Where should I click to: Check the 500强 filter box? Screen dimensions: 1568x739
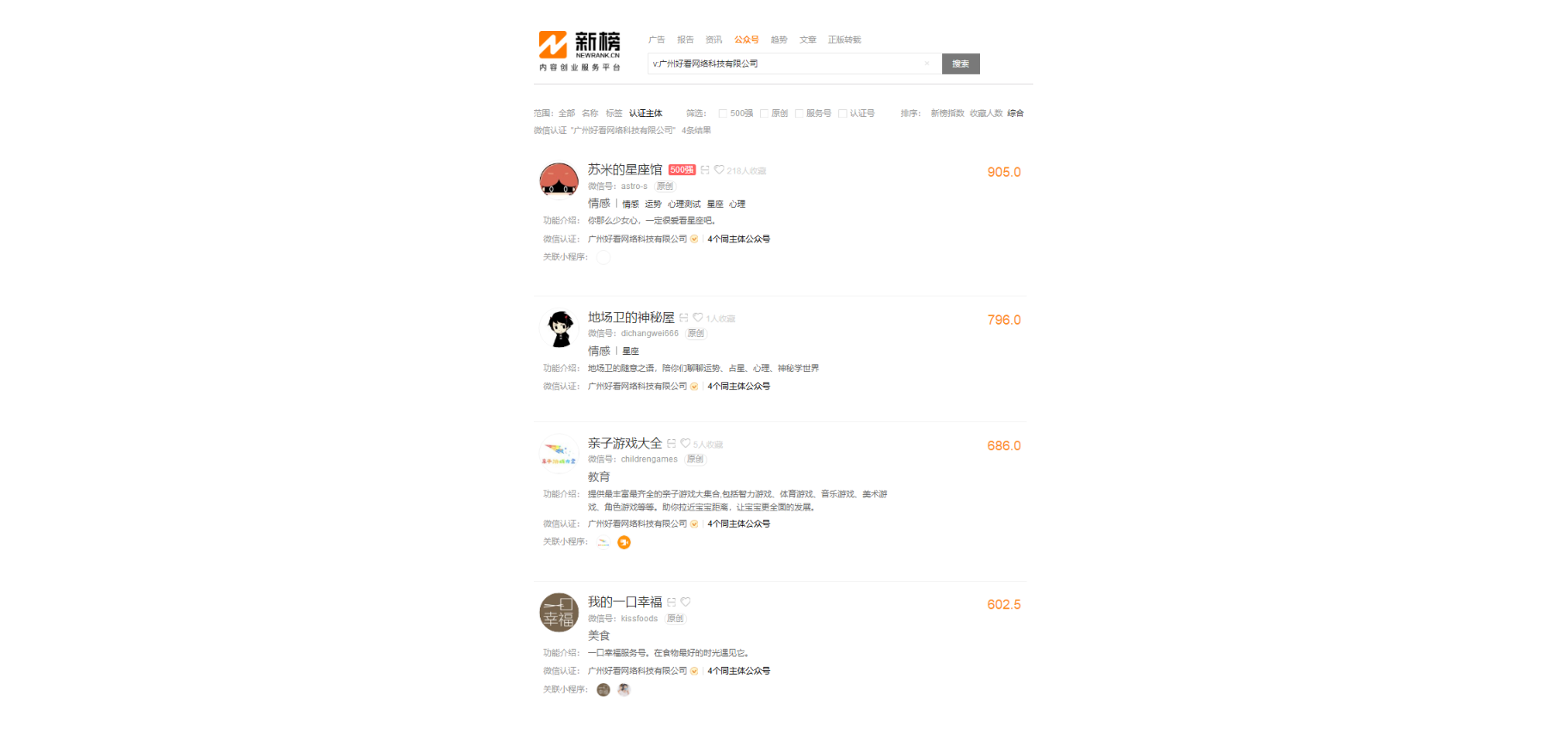tap(723, 113)
